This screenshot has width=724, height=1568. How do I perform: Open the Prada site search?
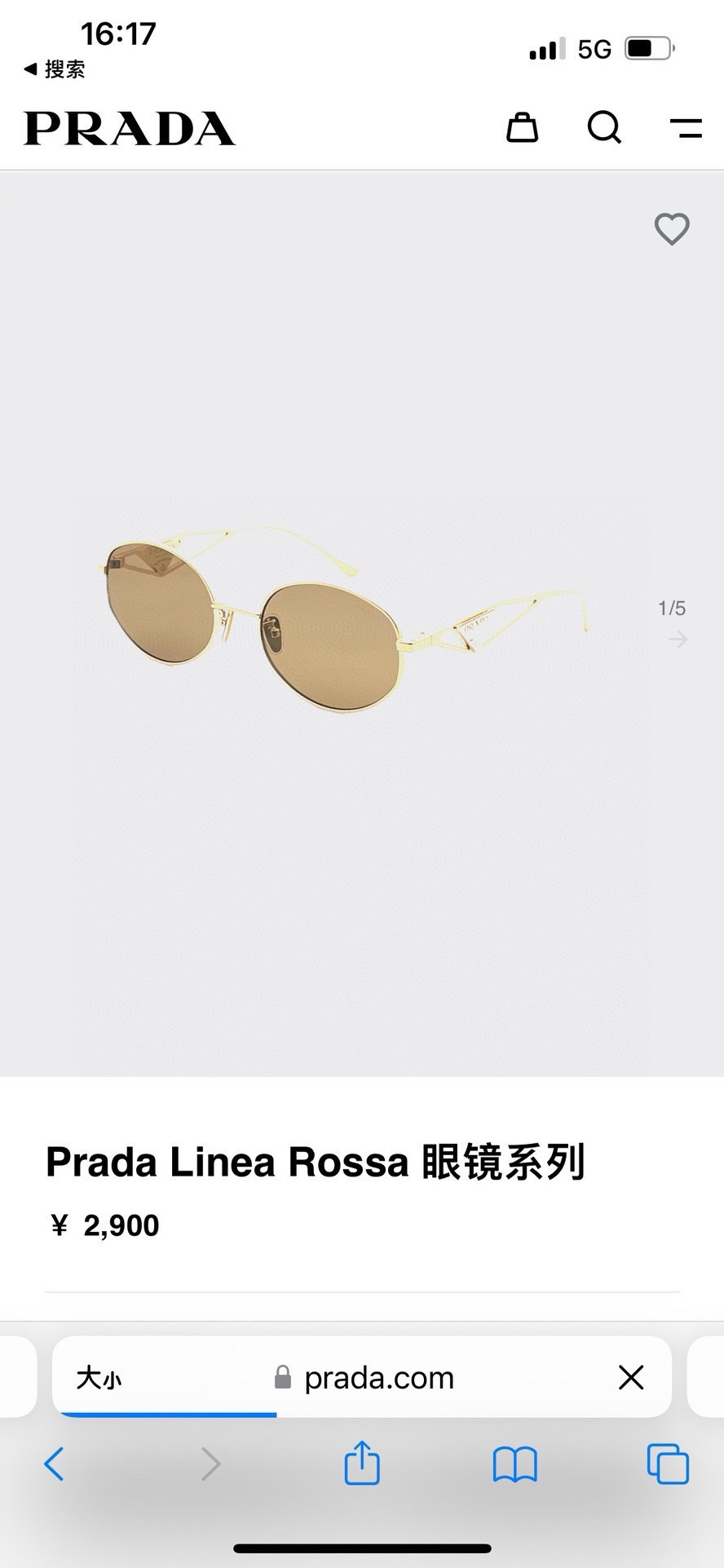pos(604,128)
